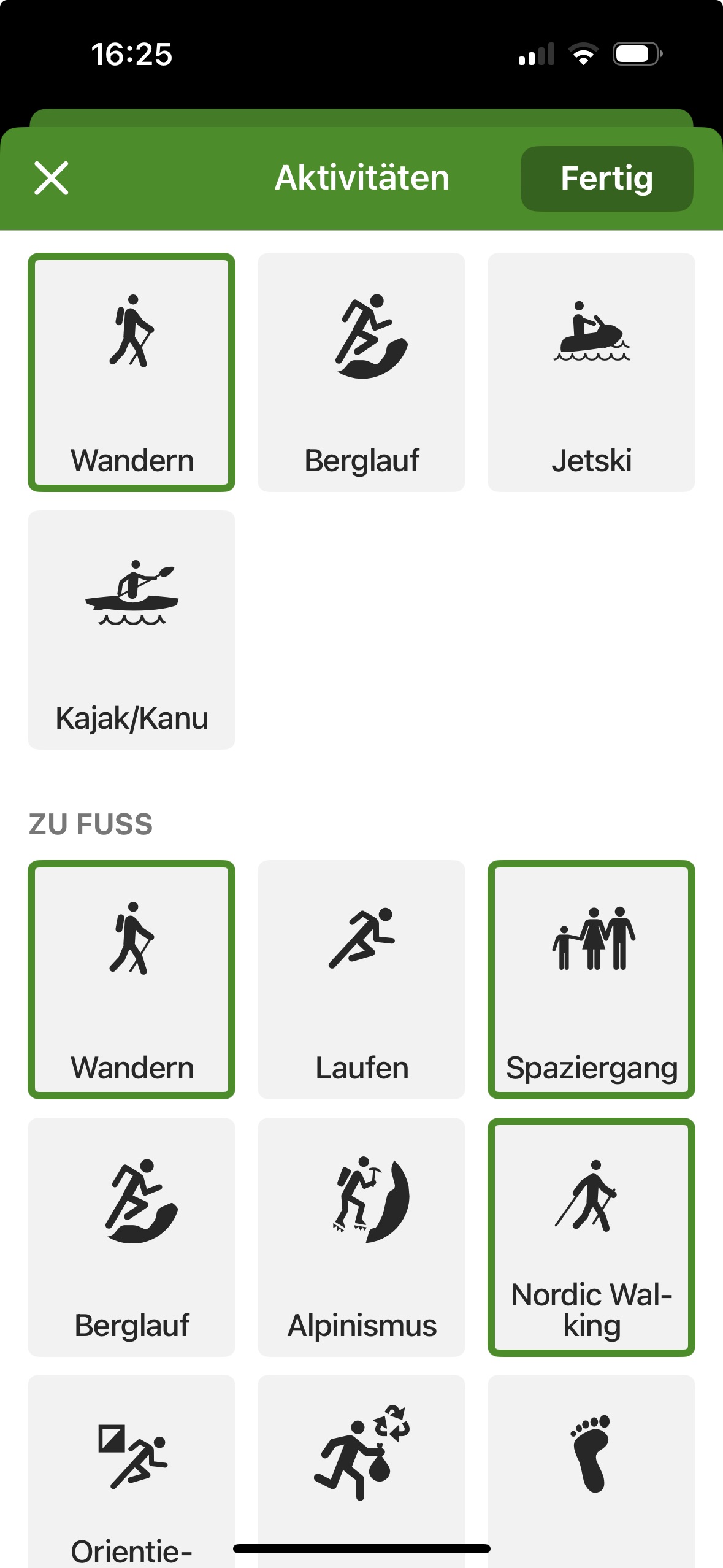Select Berglauf under Zu Fuss
Viewport: 723px width, 1568px height.
pyautogui.click(x=131, y=1237)
